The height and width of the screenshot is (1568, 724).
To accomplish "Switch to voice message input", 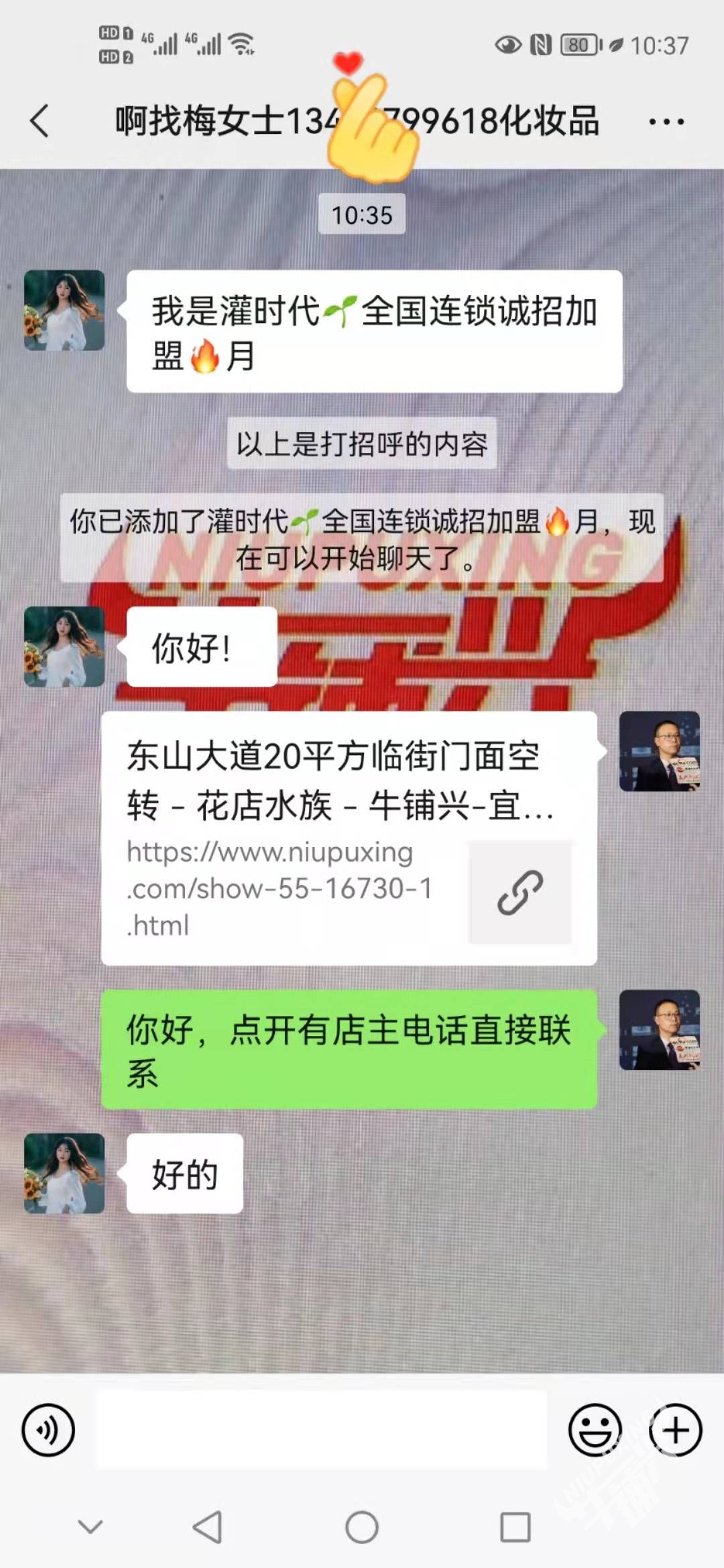I will [x=48, y=1429].
